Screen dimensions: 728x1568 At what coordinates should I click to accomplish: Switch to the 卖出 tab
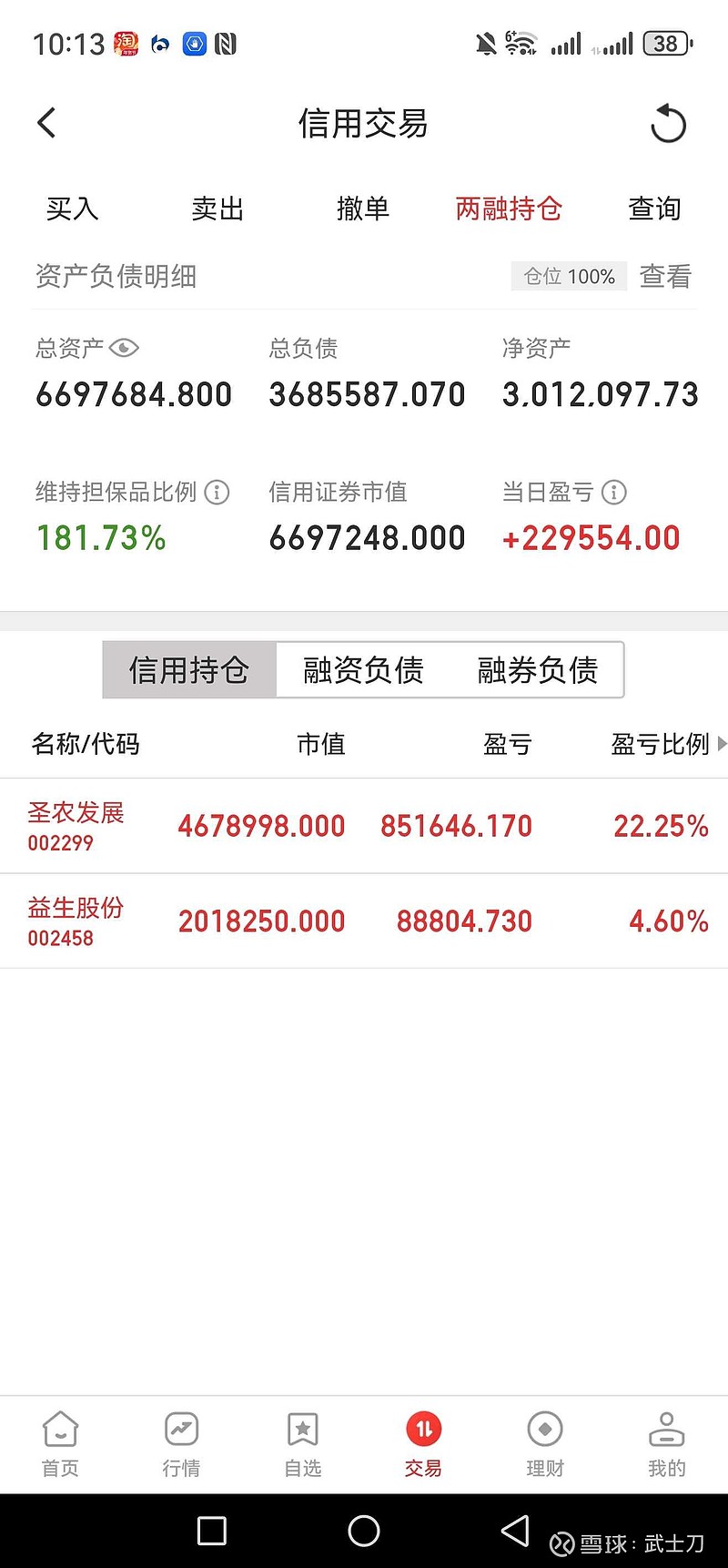pos(217,209)
